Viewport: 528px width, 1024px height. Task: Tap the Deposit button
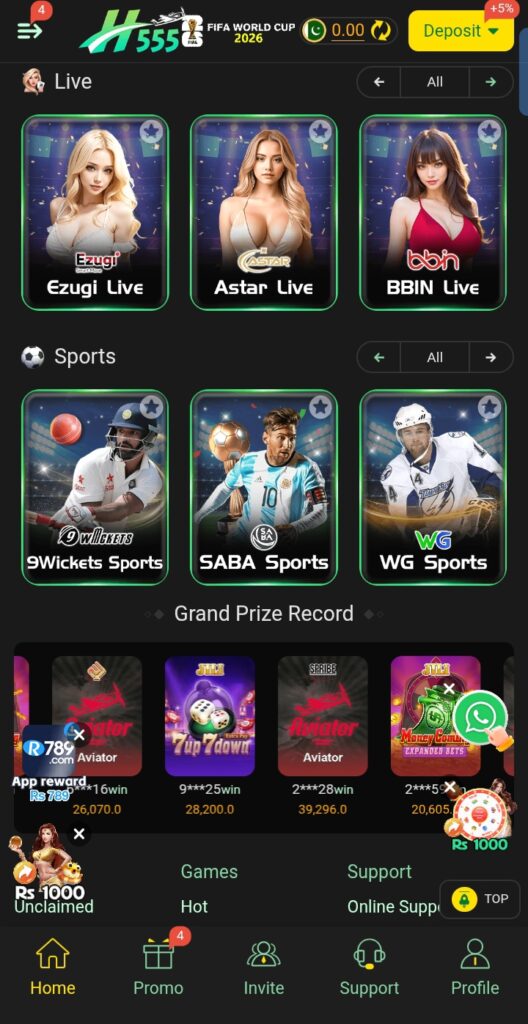pos(461,31)
